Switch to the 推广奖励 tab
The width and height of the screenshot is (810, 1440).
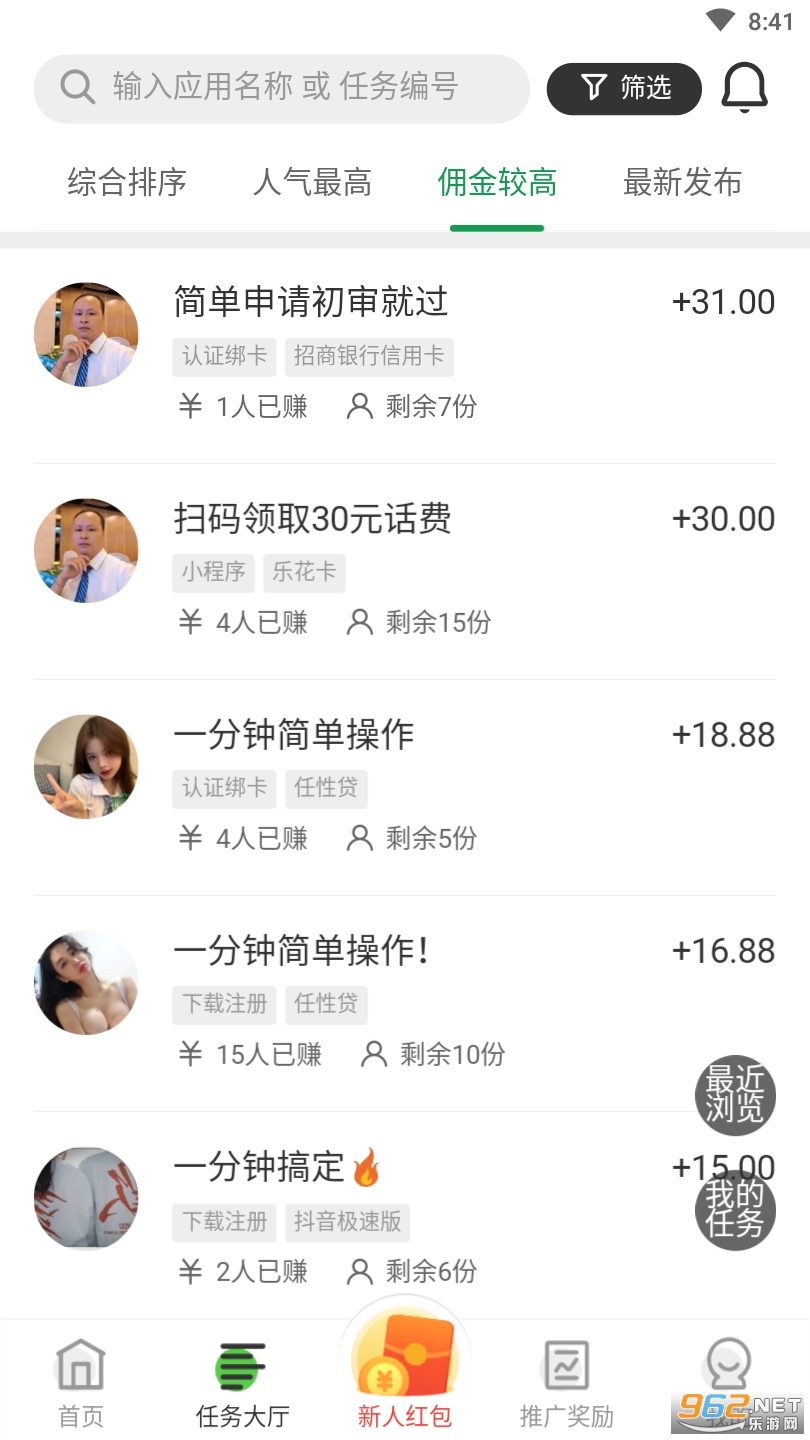point(567,1385)
